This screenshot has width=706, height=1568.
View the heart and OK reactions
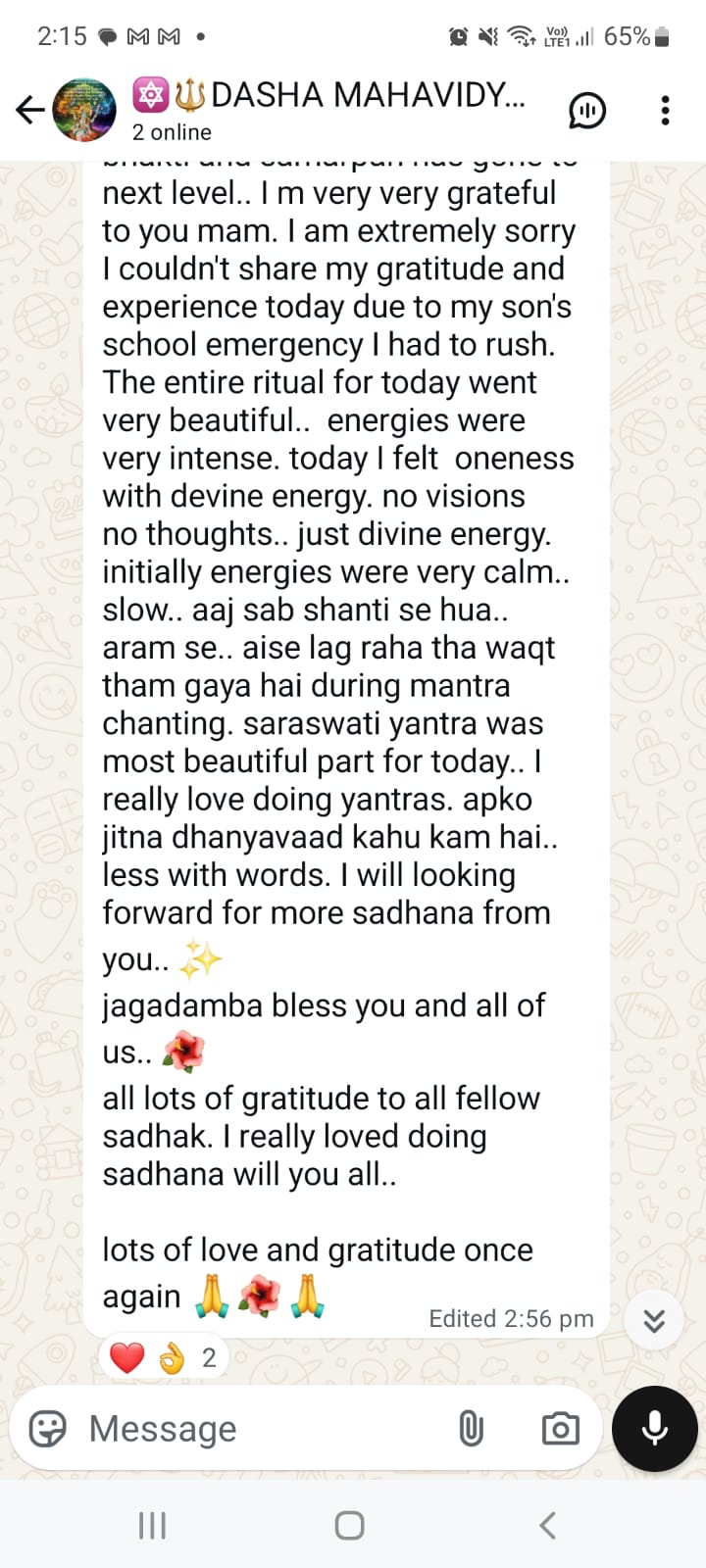[x=164, y=1358]
